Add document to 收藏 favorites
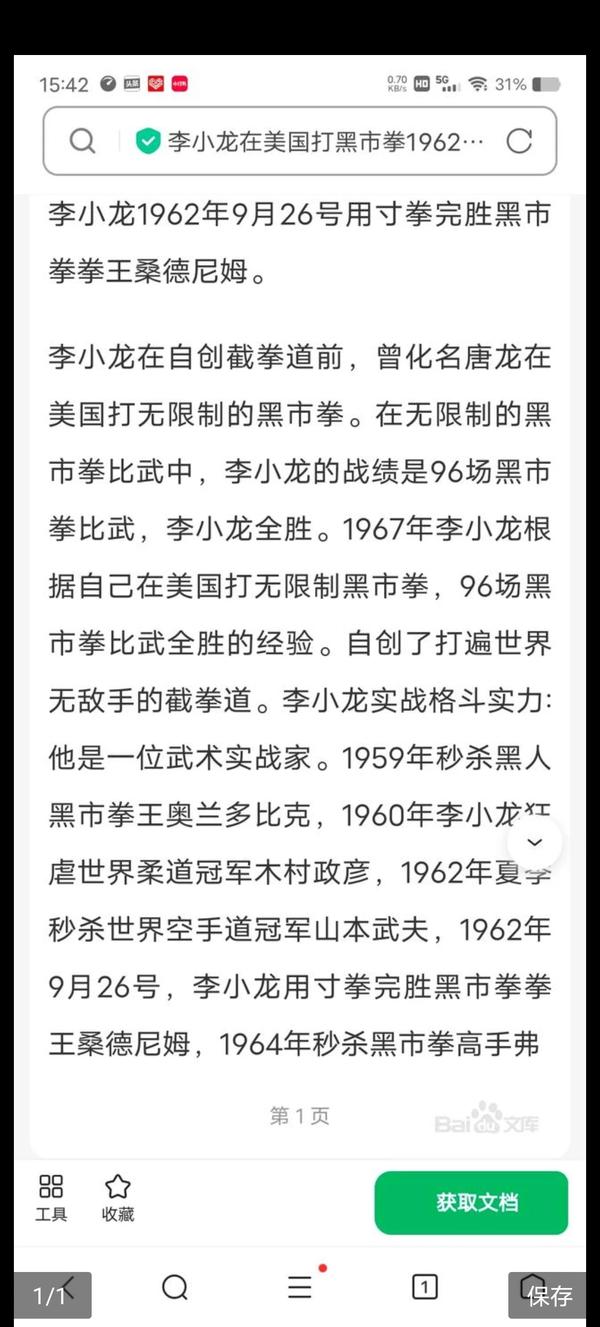 [118, 1198]
